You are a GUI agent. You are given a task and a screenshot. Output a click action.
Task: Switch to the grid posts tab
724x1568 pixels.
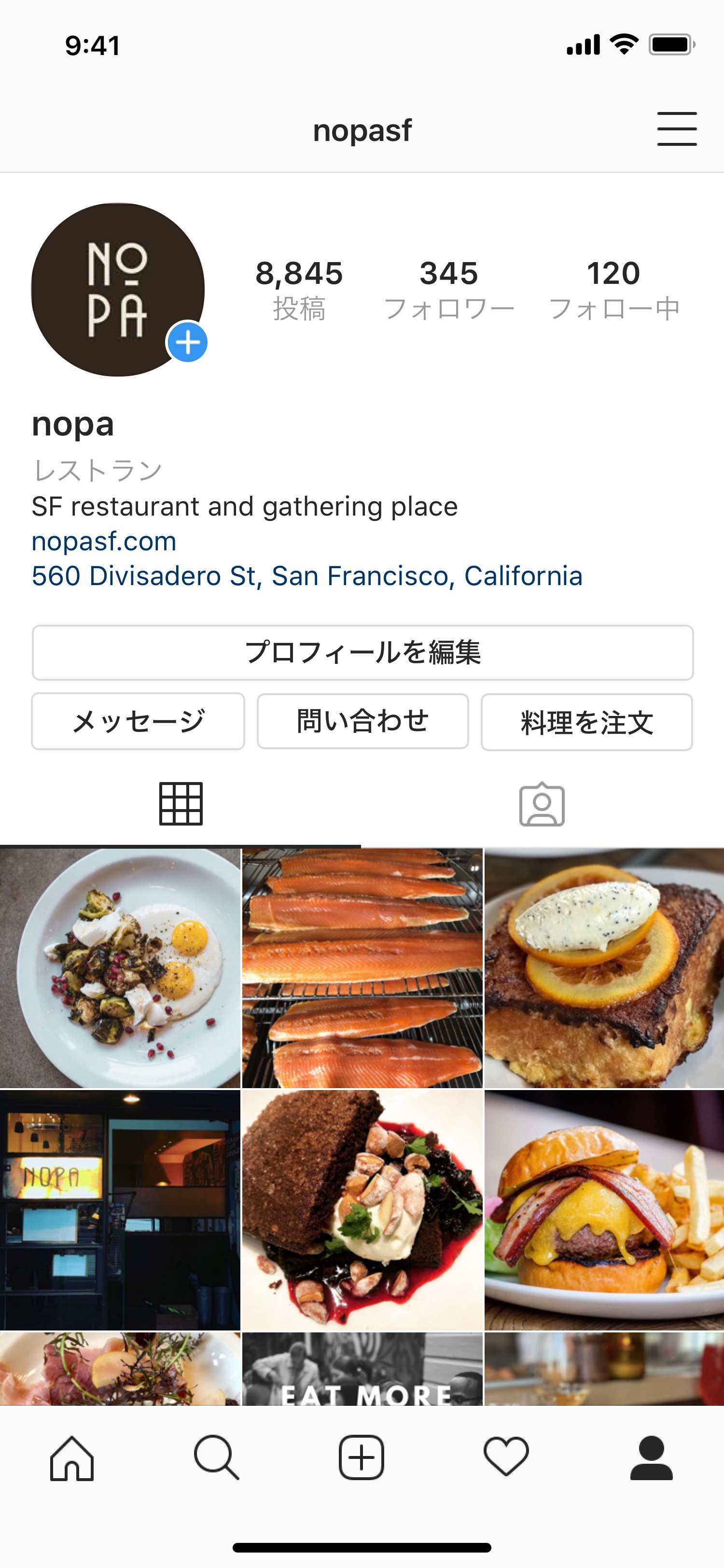(x=181, y=804)
